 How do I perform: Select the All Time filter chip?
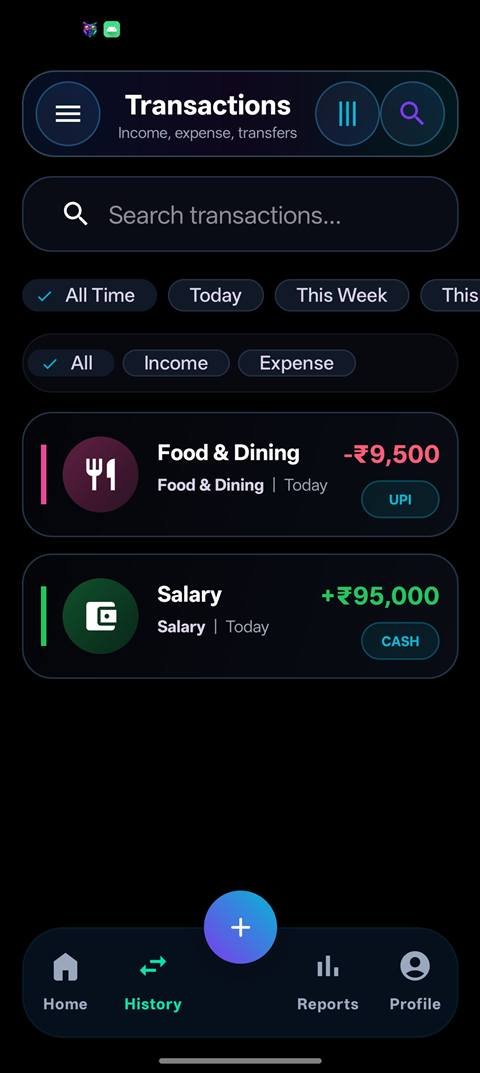[90, 296]
